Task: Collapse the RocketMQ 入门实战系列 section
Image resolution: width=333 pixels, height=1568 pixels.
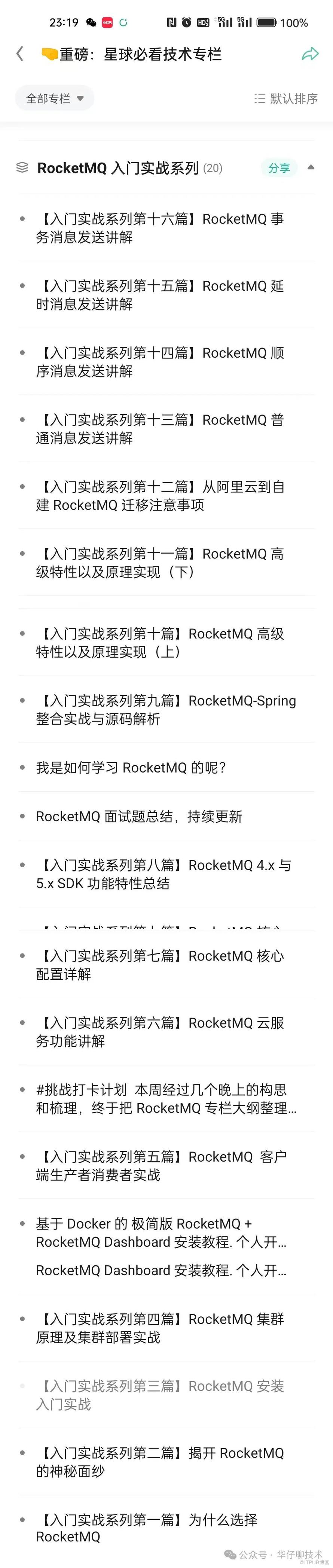Action: coord(311,167)
